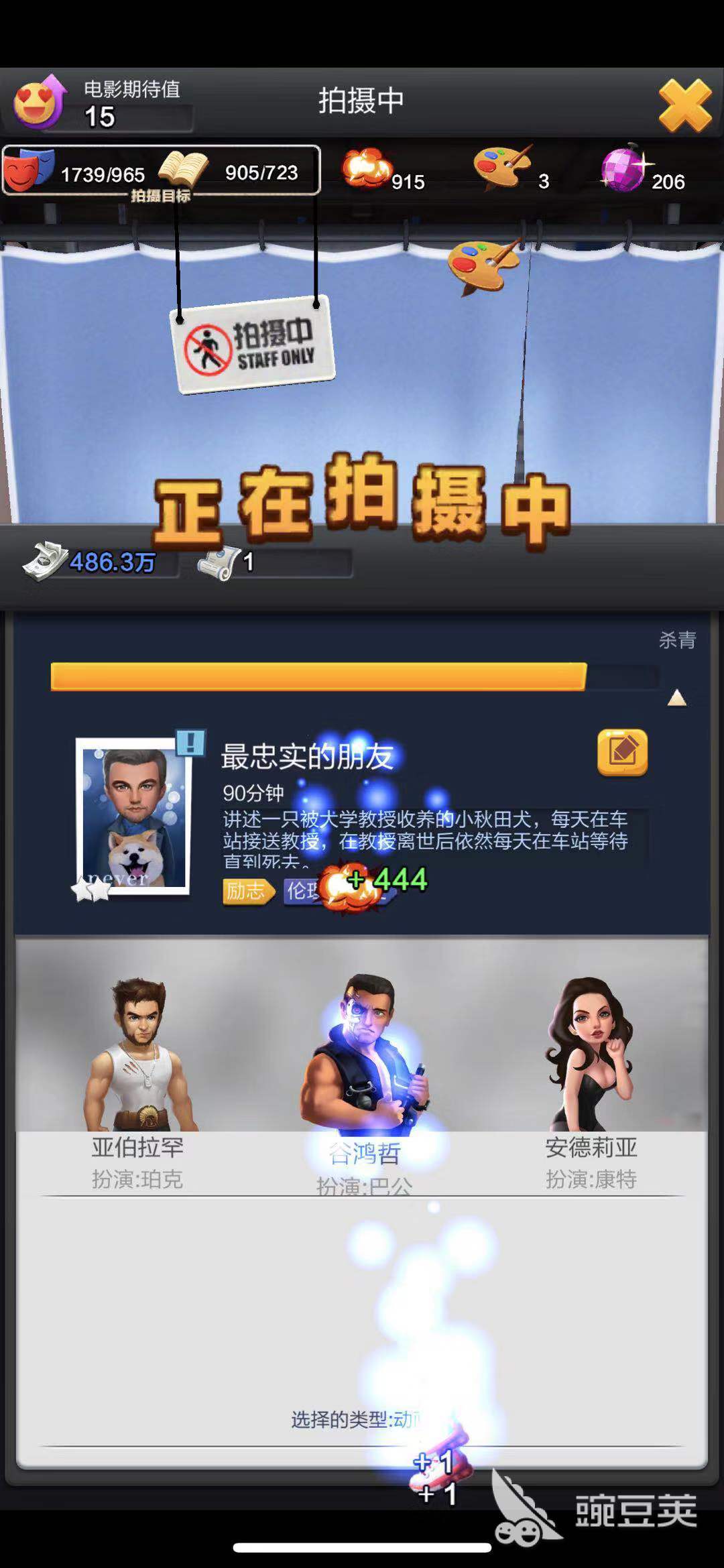Tap the 励志 genre tag
This screenshot has width=724, height=1568.
[247, 891]
